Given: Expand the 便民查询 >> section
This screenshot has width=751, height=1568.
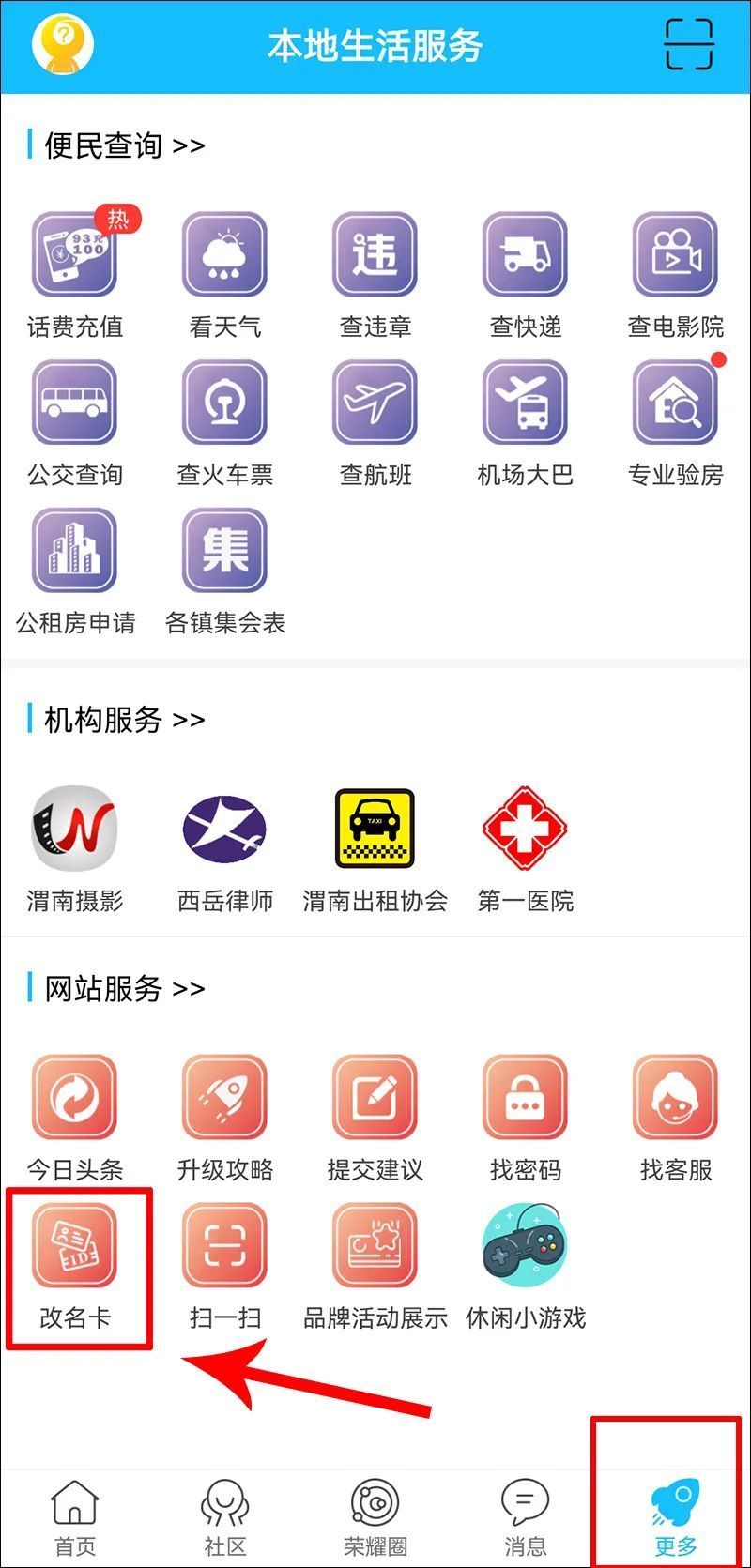Looking at the screenshot, I should 124,145.
